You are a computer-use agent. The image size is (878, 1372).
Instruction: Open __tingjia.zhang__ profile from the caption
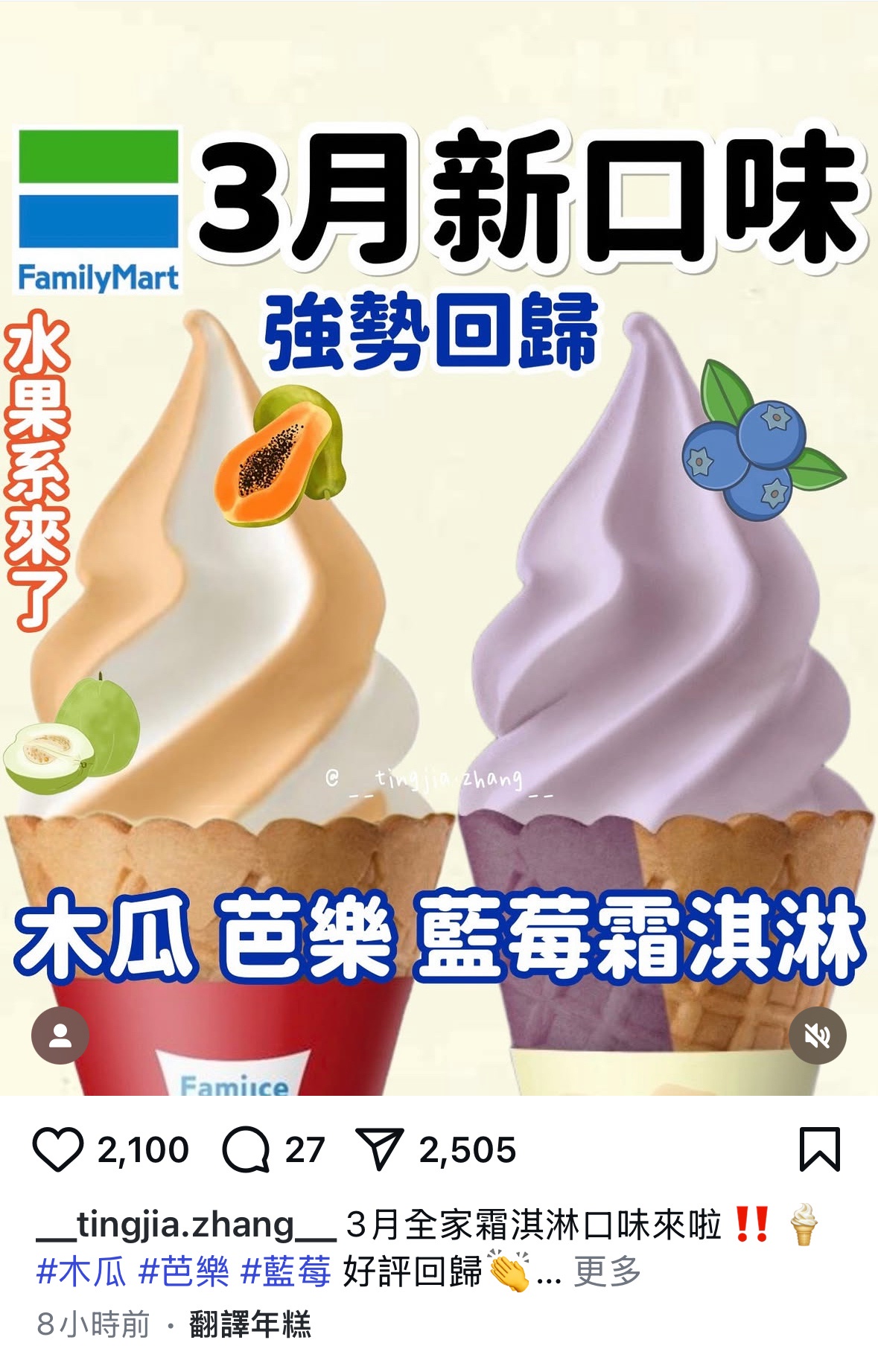(x=186, y=1225)
